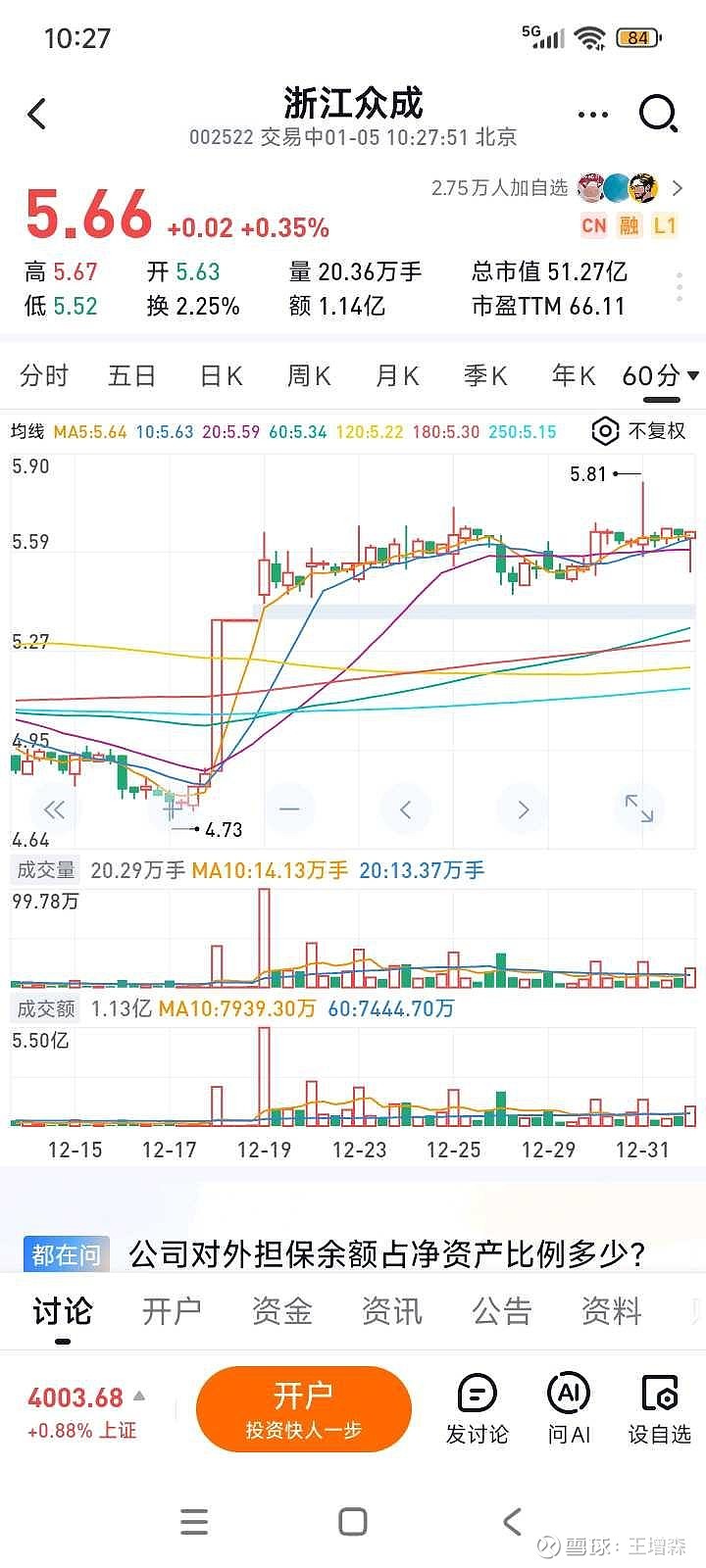Open stock search magnifier
706x1568 pixels.
point(658,114)
